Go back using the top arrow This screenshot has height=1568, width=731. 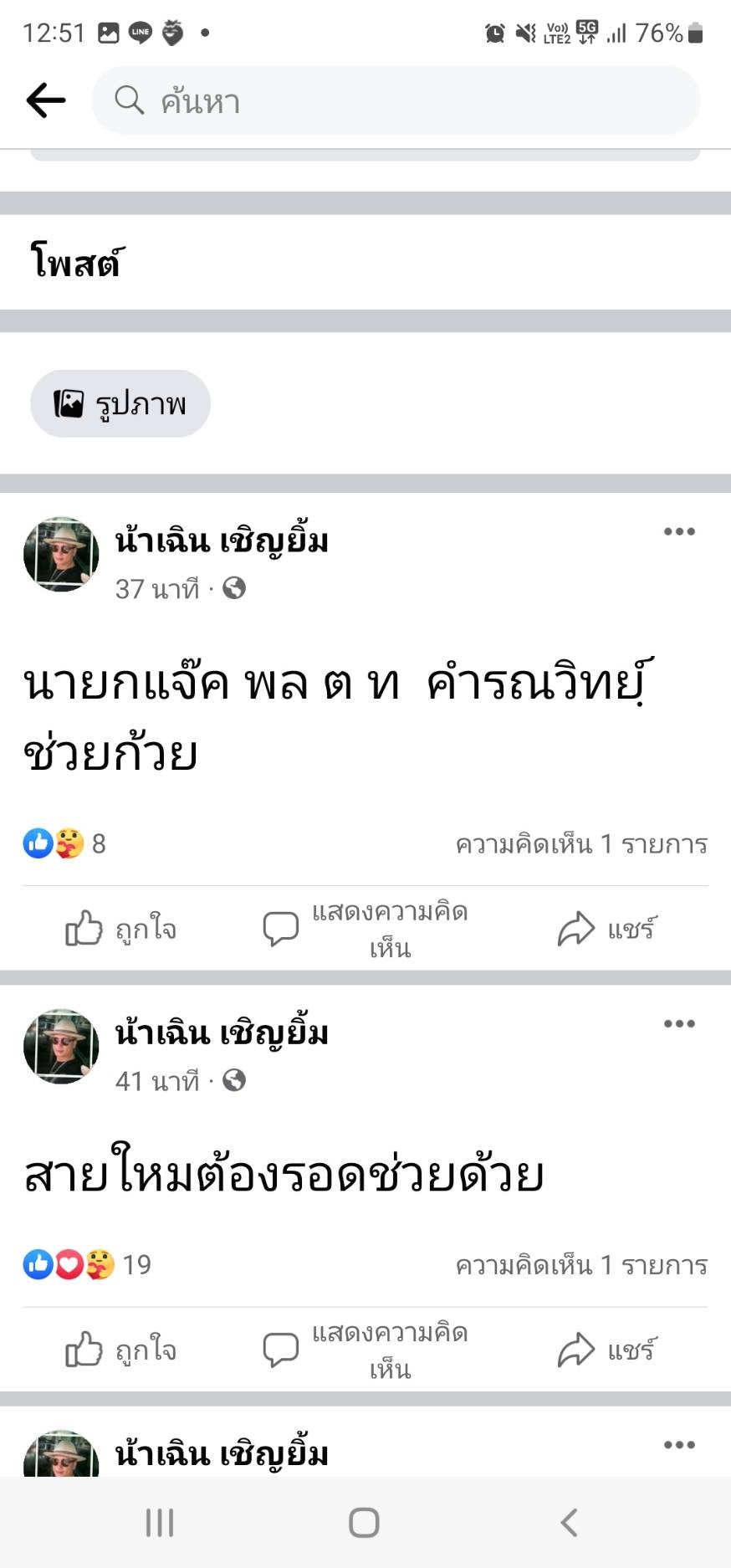(x=45, y=100)
